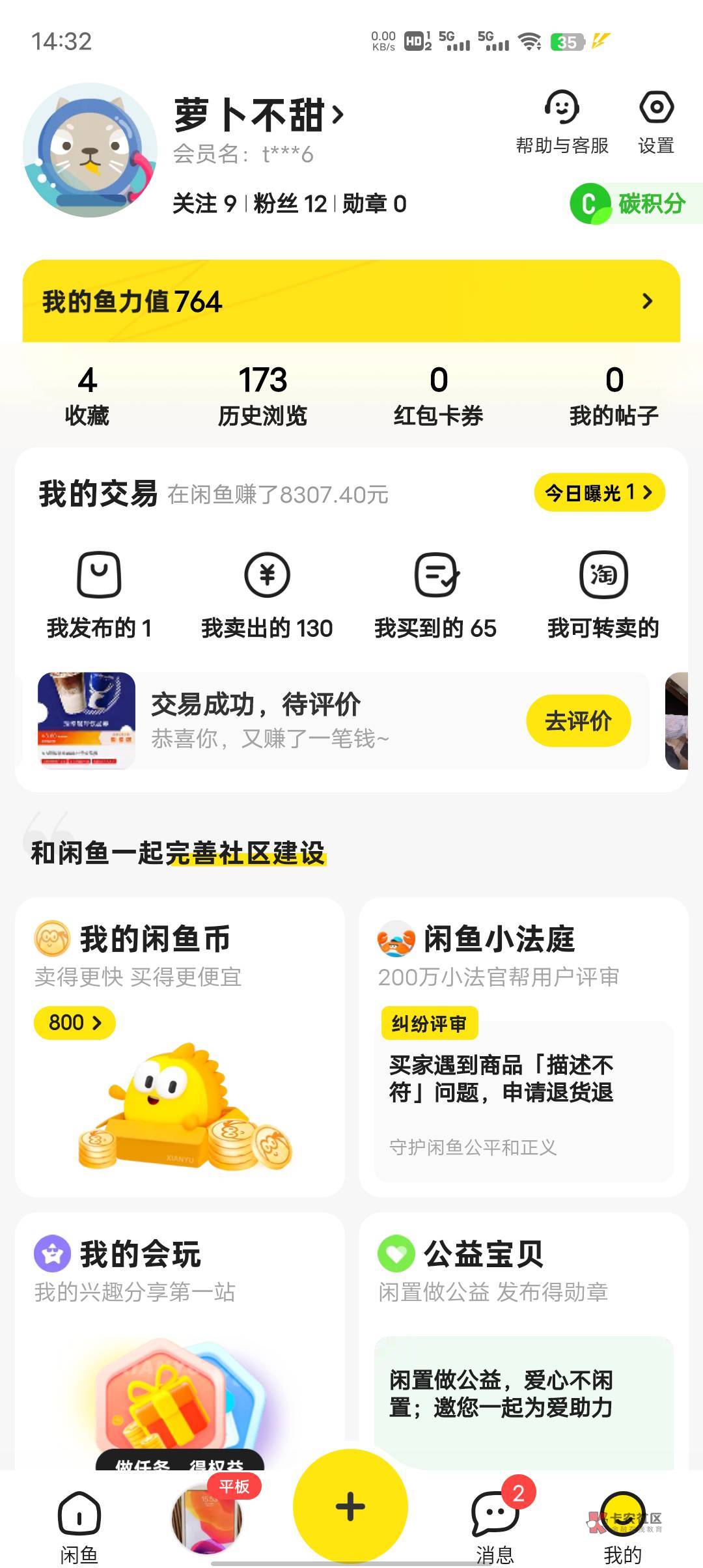View 我卖出的 sold items
This screenshot has width=703, height=1568.
[x=267, y=593]
